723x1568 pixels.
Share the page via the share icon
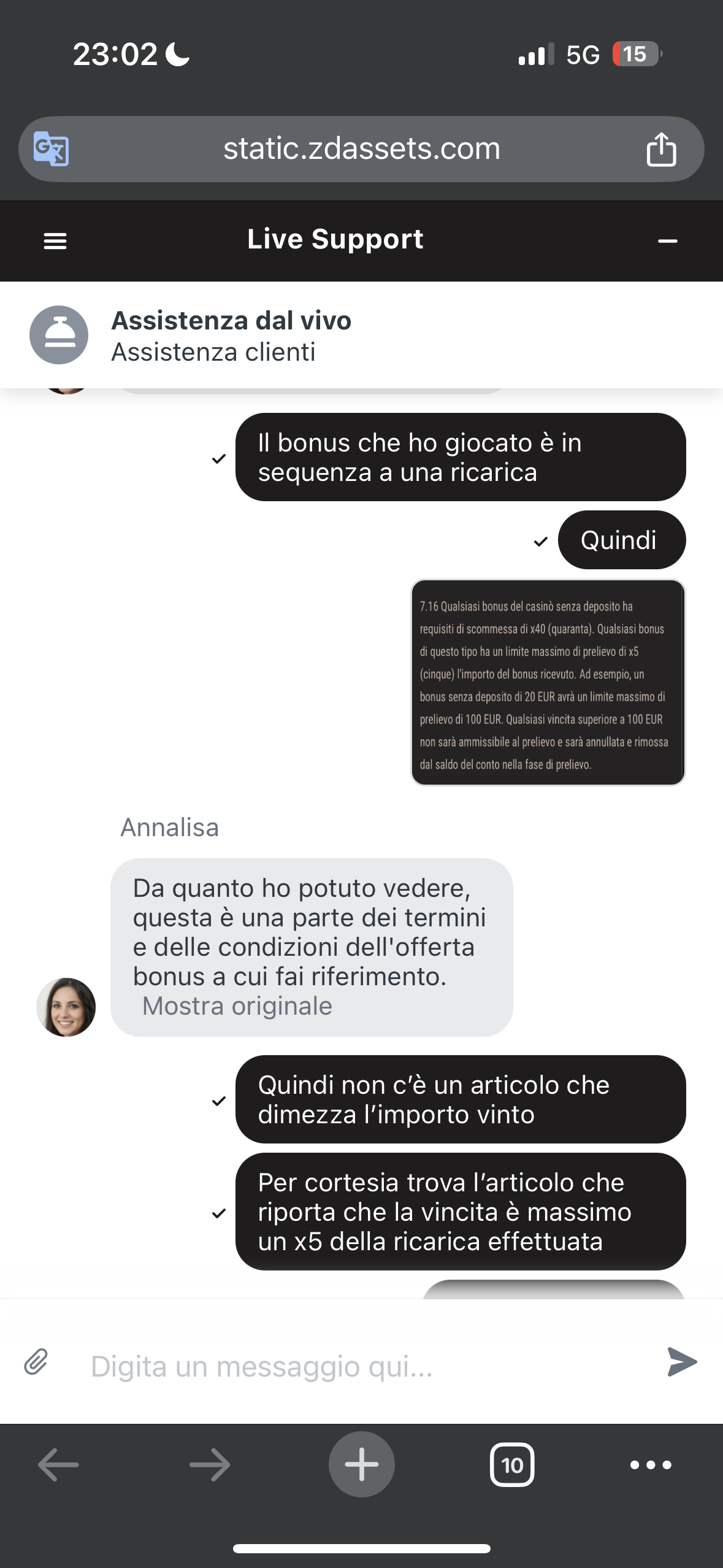661,149
